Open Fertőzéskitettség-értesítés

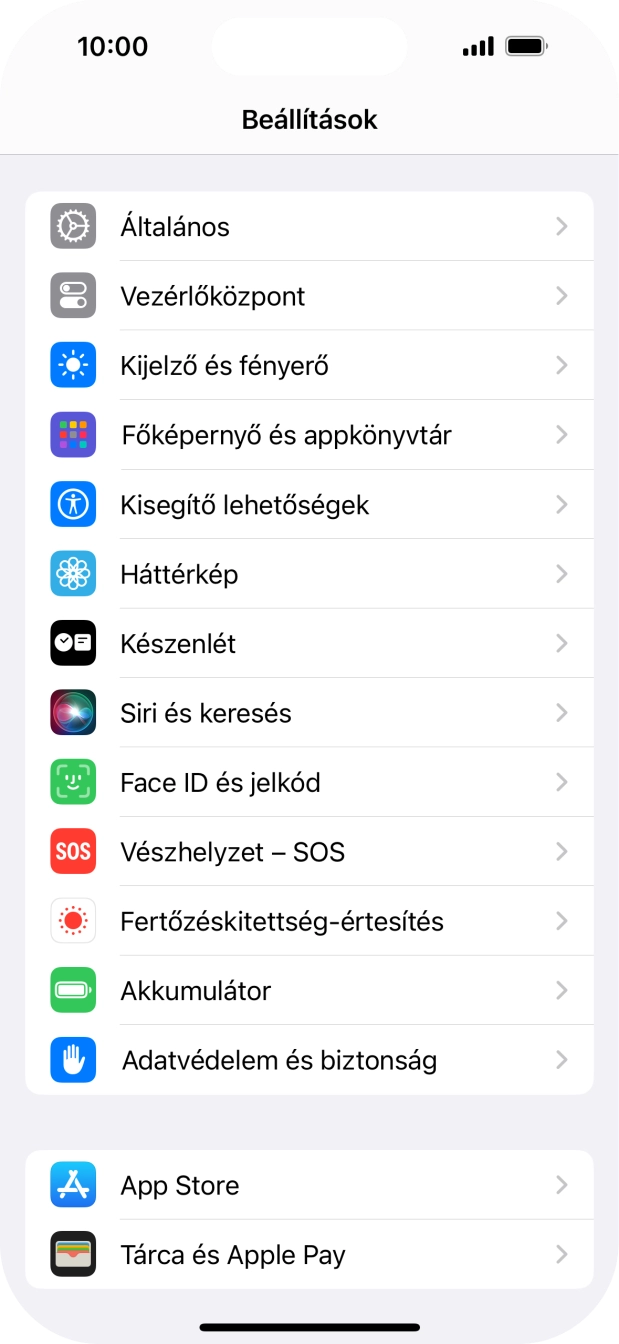coord(309,921)
